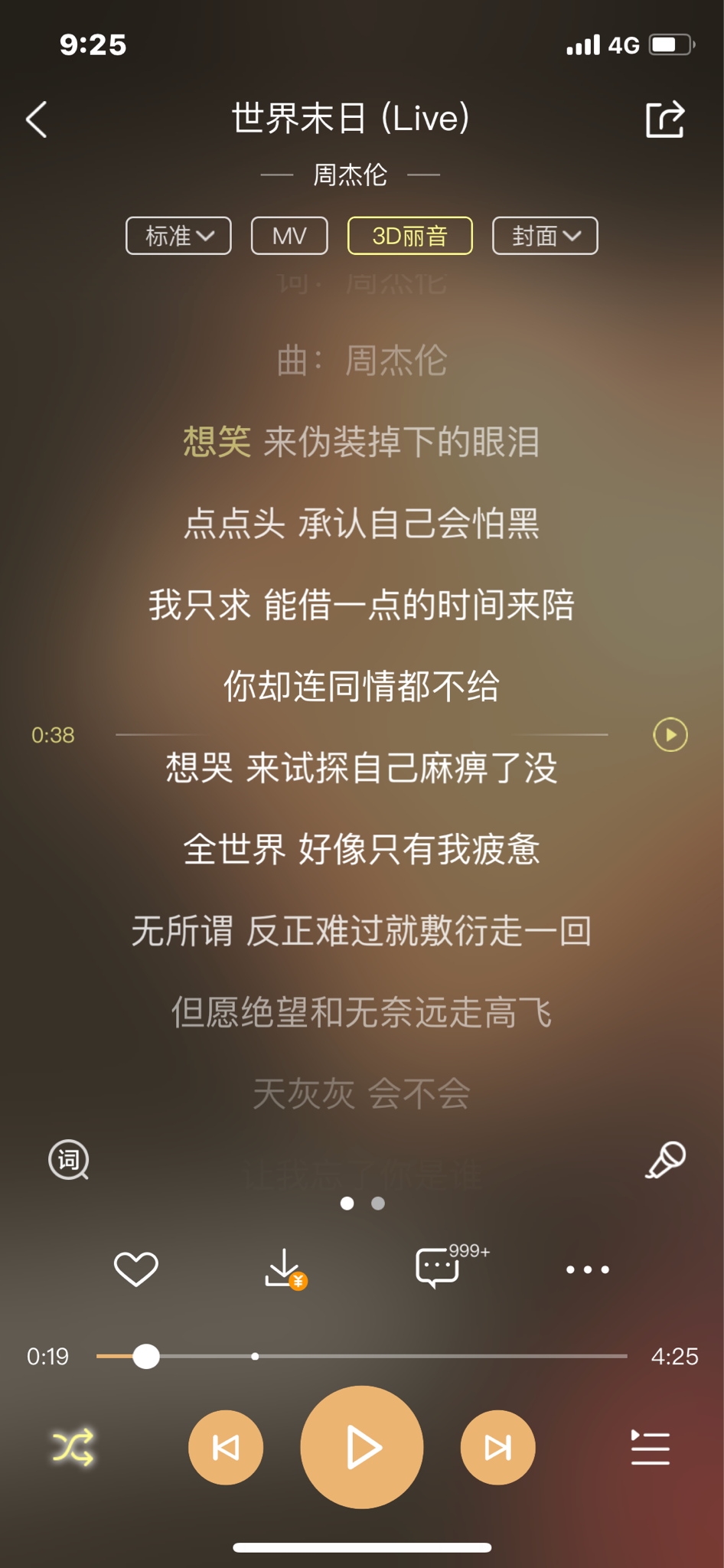This screenshot has width=724, height=1568.
Task: Enable 3D丽音 sound effect
Action: coord(409,236)
